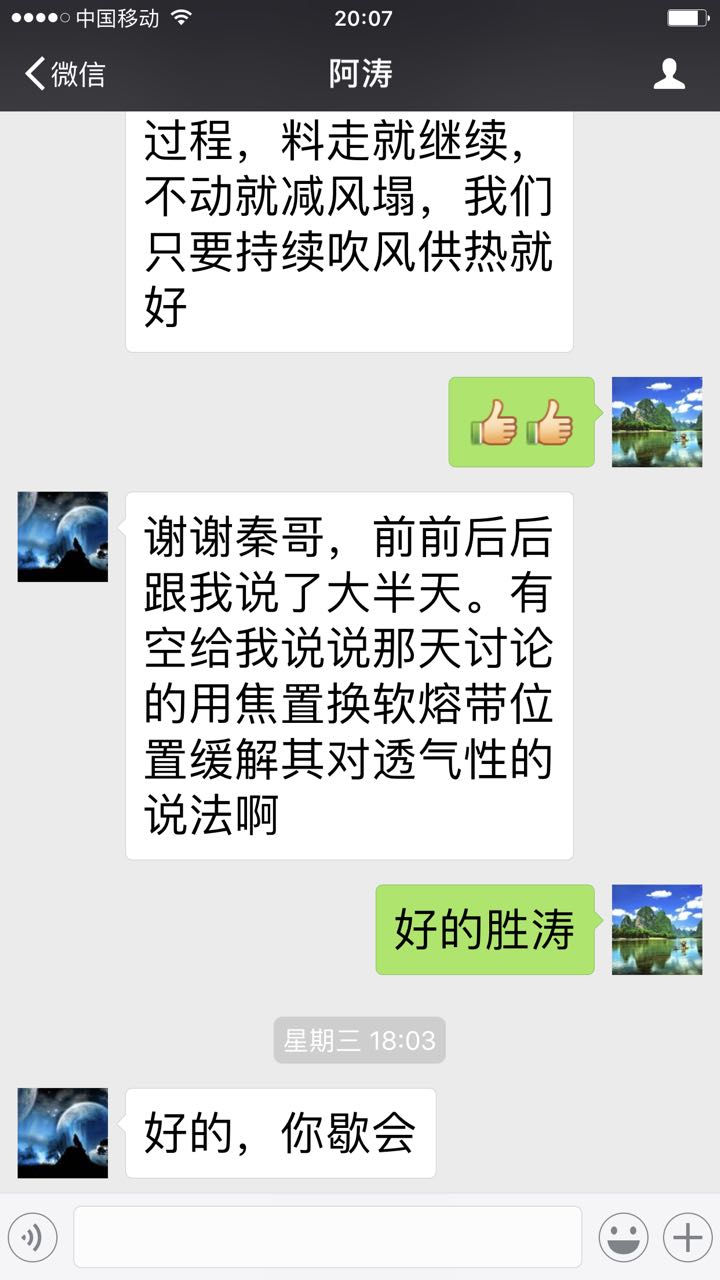This screenshot has width=720, height=1280.
Task: Tap the message text input field
Action: point(327,1237)
